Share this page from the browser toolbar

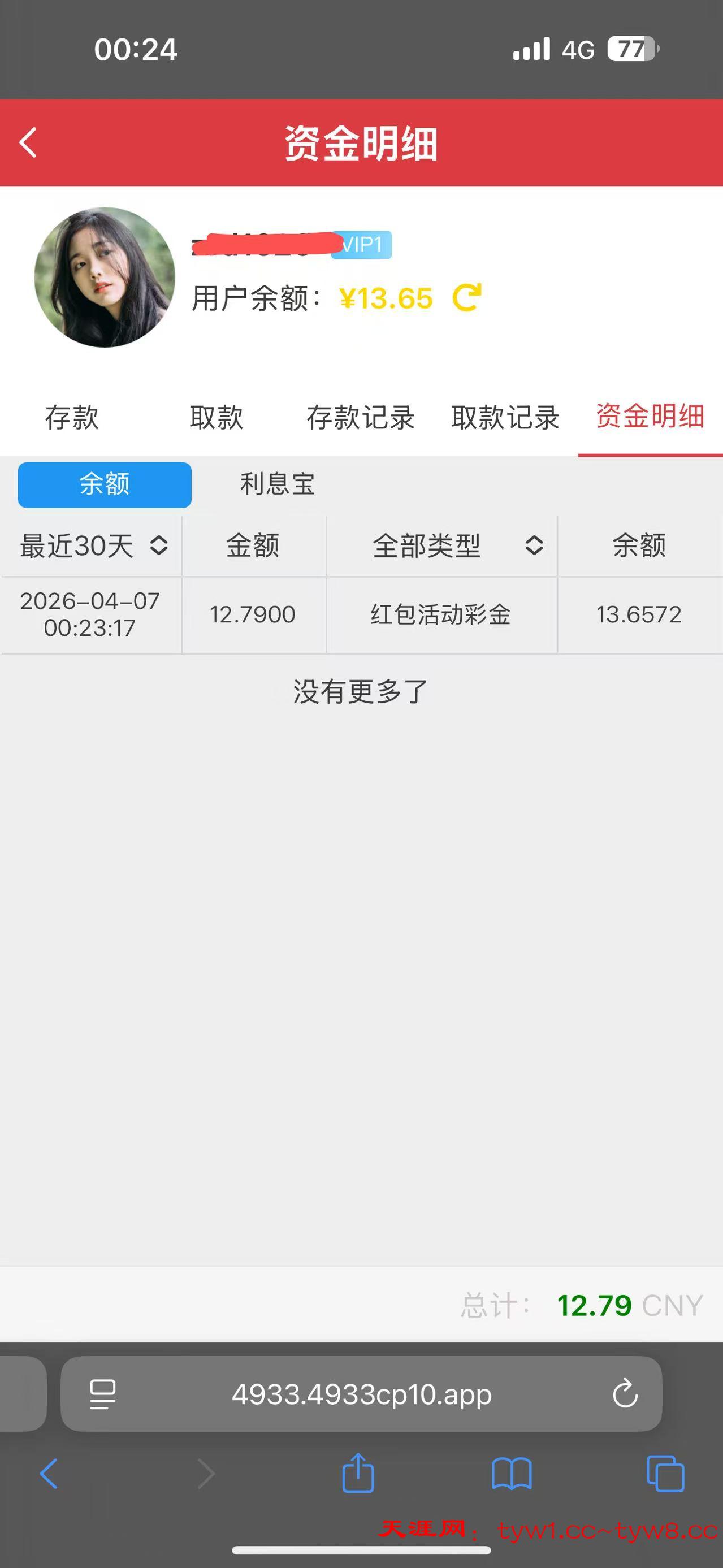(x=358, y=1473)
